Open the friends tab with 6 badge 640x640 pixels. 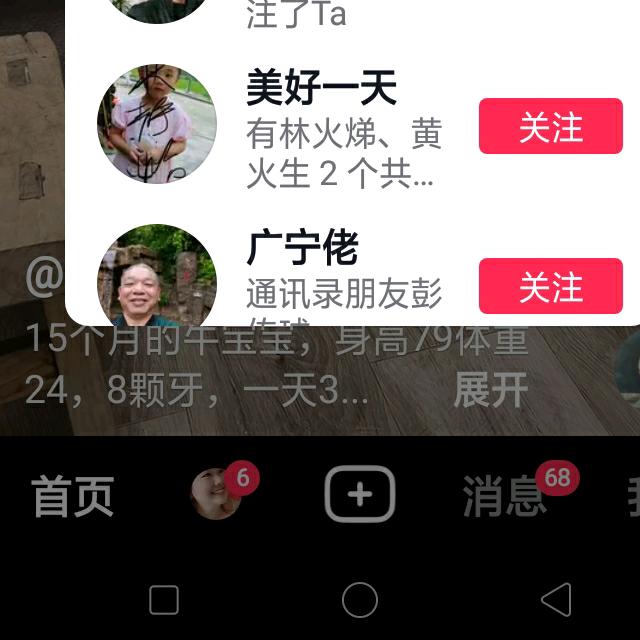(218, 494)
